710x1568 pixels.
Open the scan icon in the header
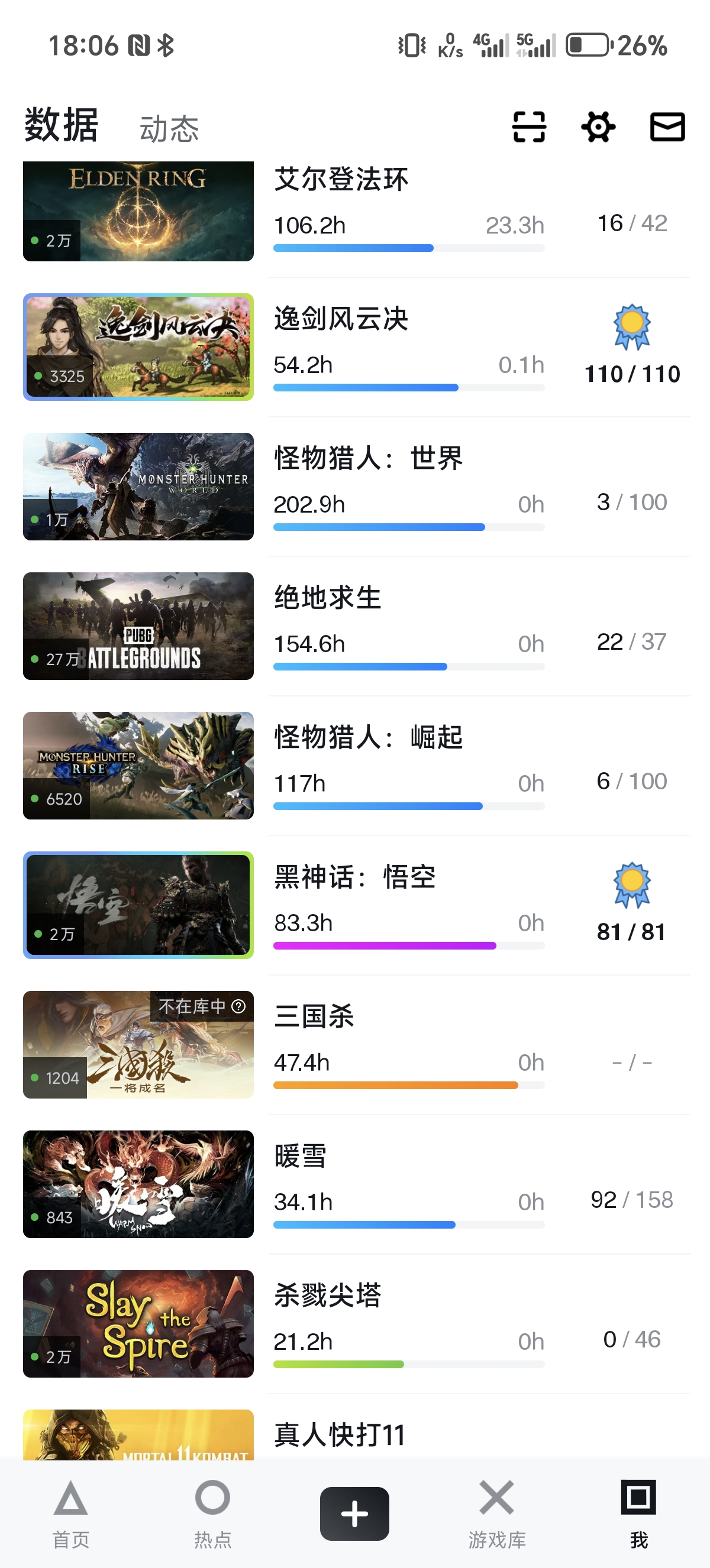(528, 127)
